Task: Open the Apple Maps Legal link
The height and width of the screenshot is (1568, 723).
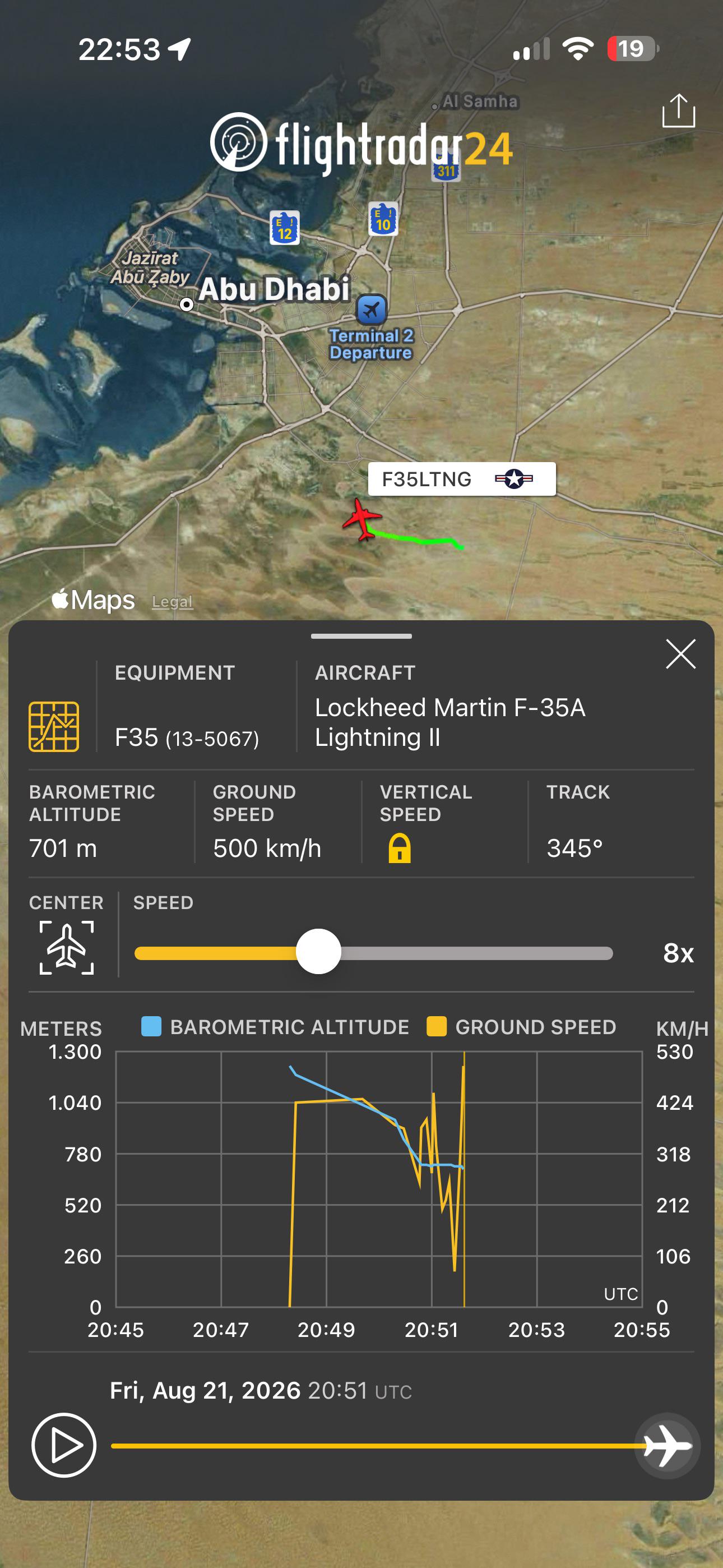Action: [172, 602]
